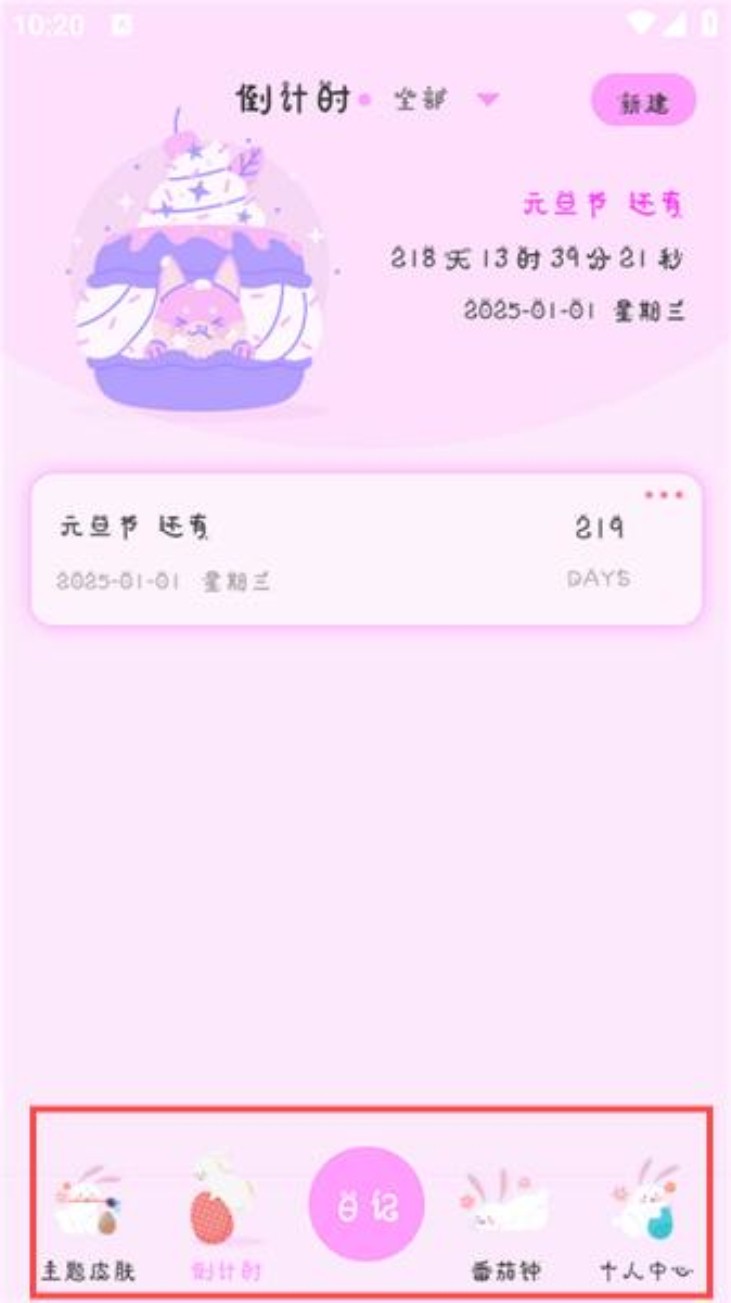Open three-dot menu on 元旦节 card

[x=663, y=495]
